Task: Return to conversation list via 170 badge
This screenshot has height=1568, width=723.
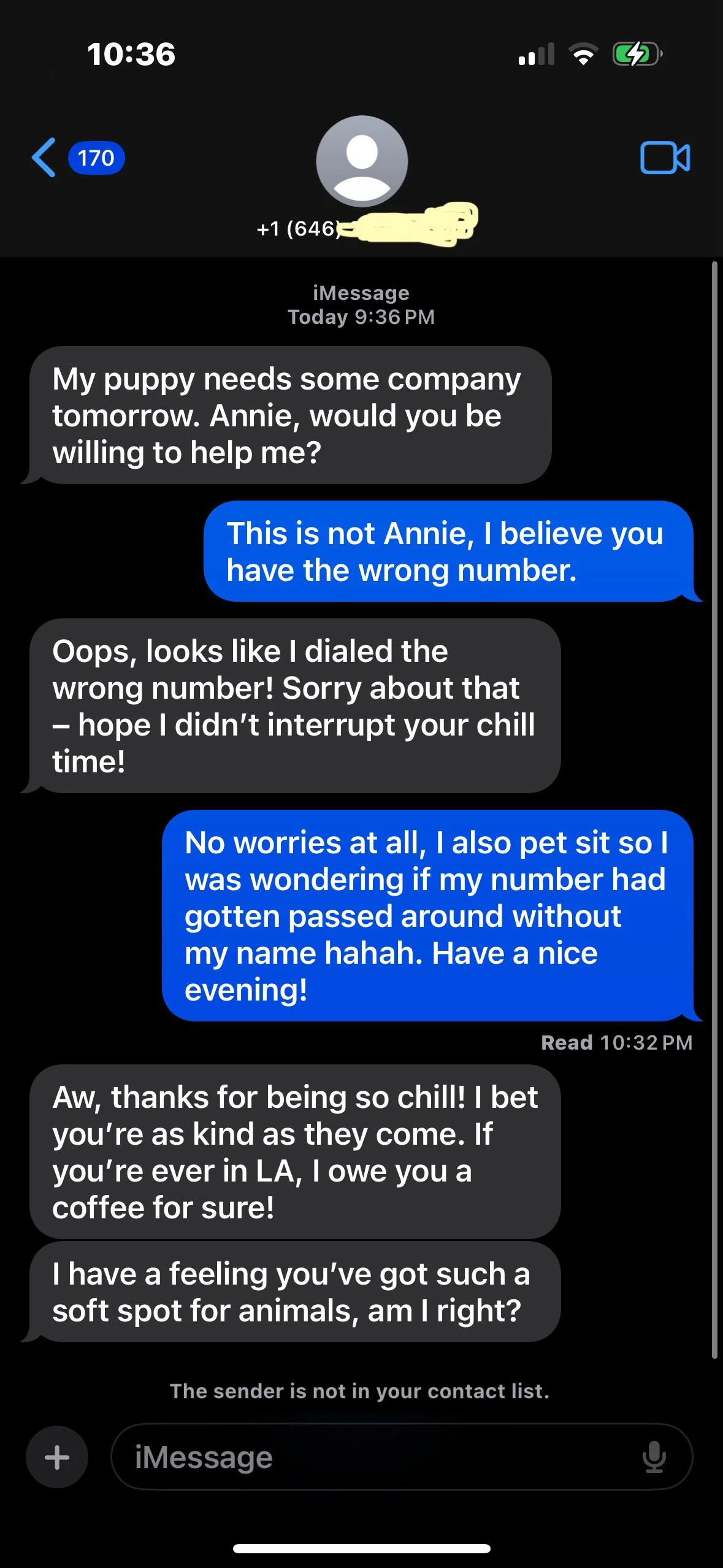Action: pyautogui.click(x=95, y=159)
